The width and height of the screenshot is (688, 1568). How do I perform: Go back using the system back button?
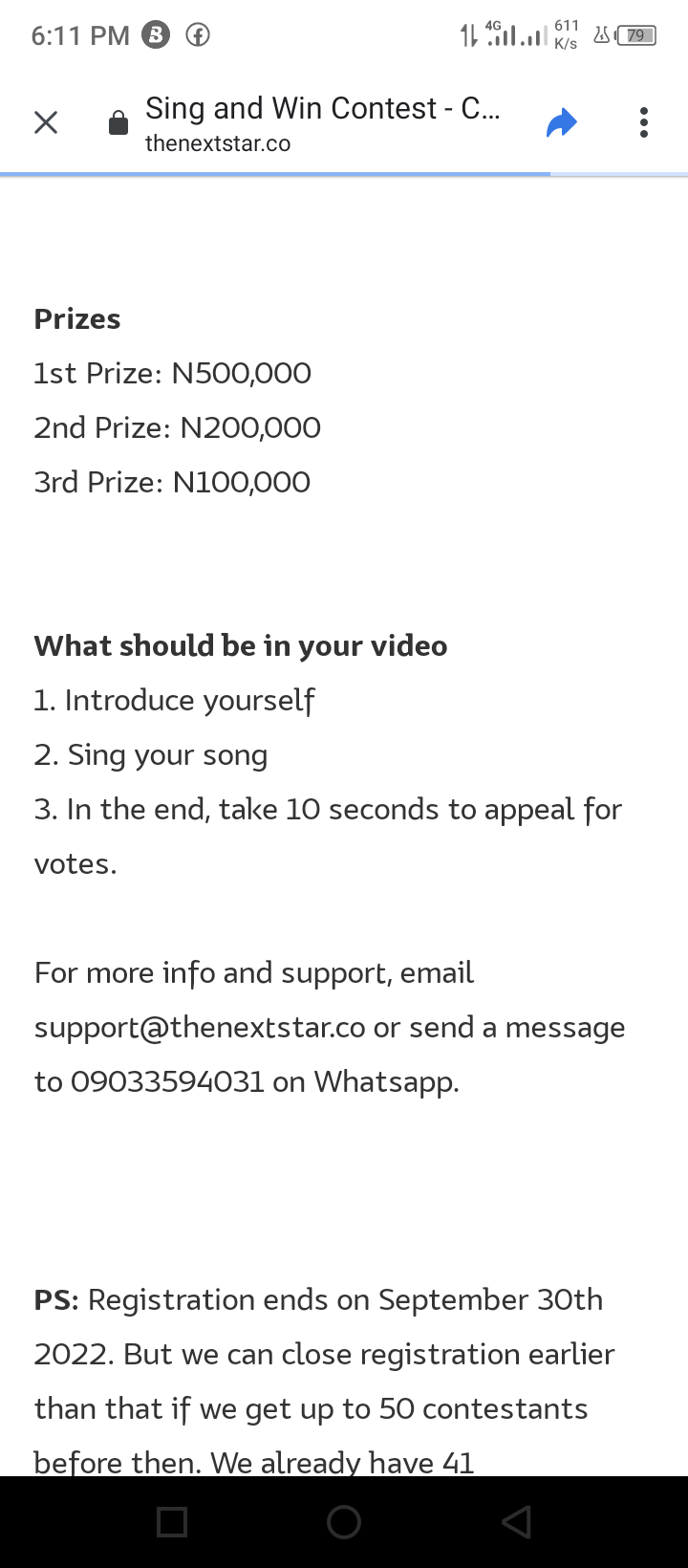click(x=516, y=1521)
